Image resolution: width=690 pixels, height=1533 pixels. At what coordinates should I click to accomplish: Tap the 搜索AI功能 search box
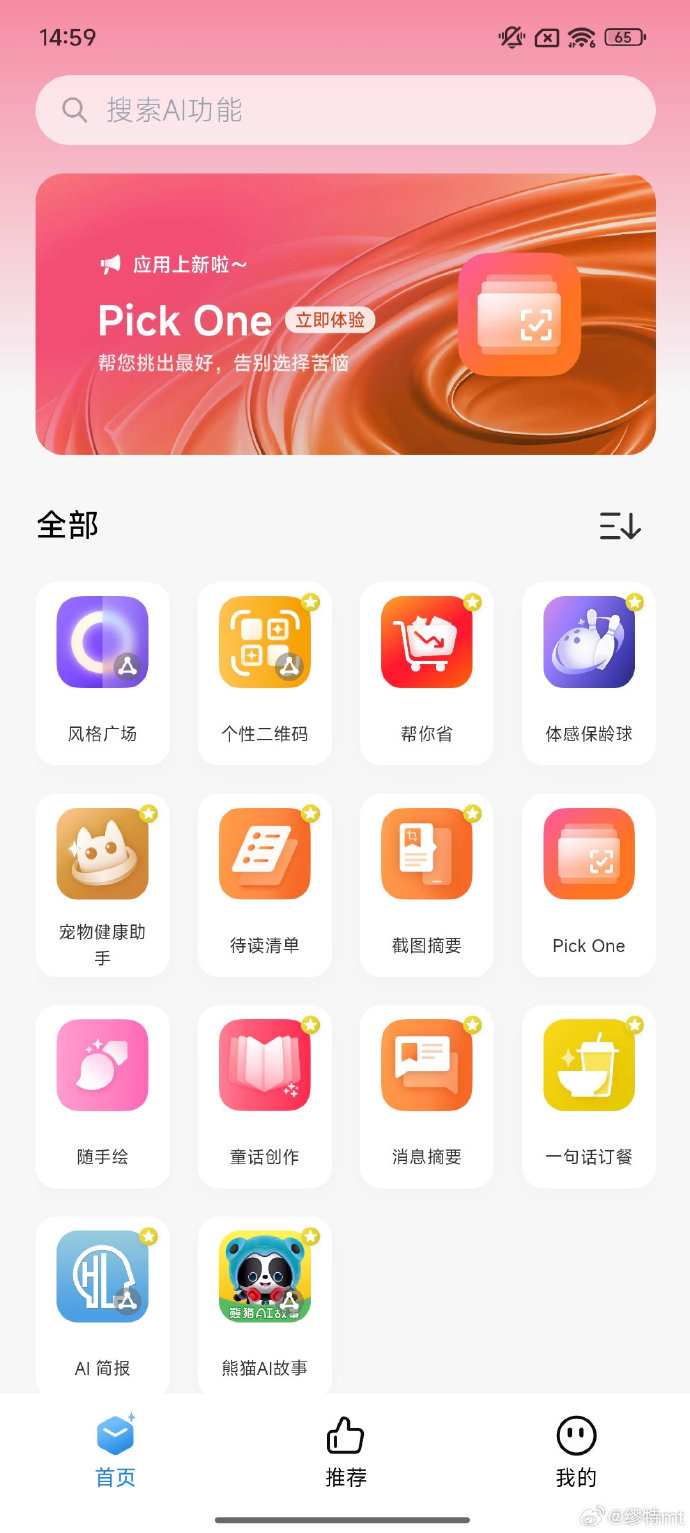point(345,110)
